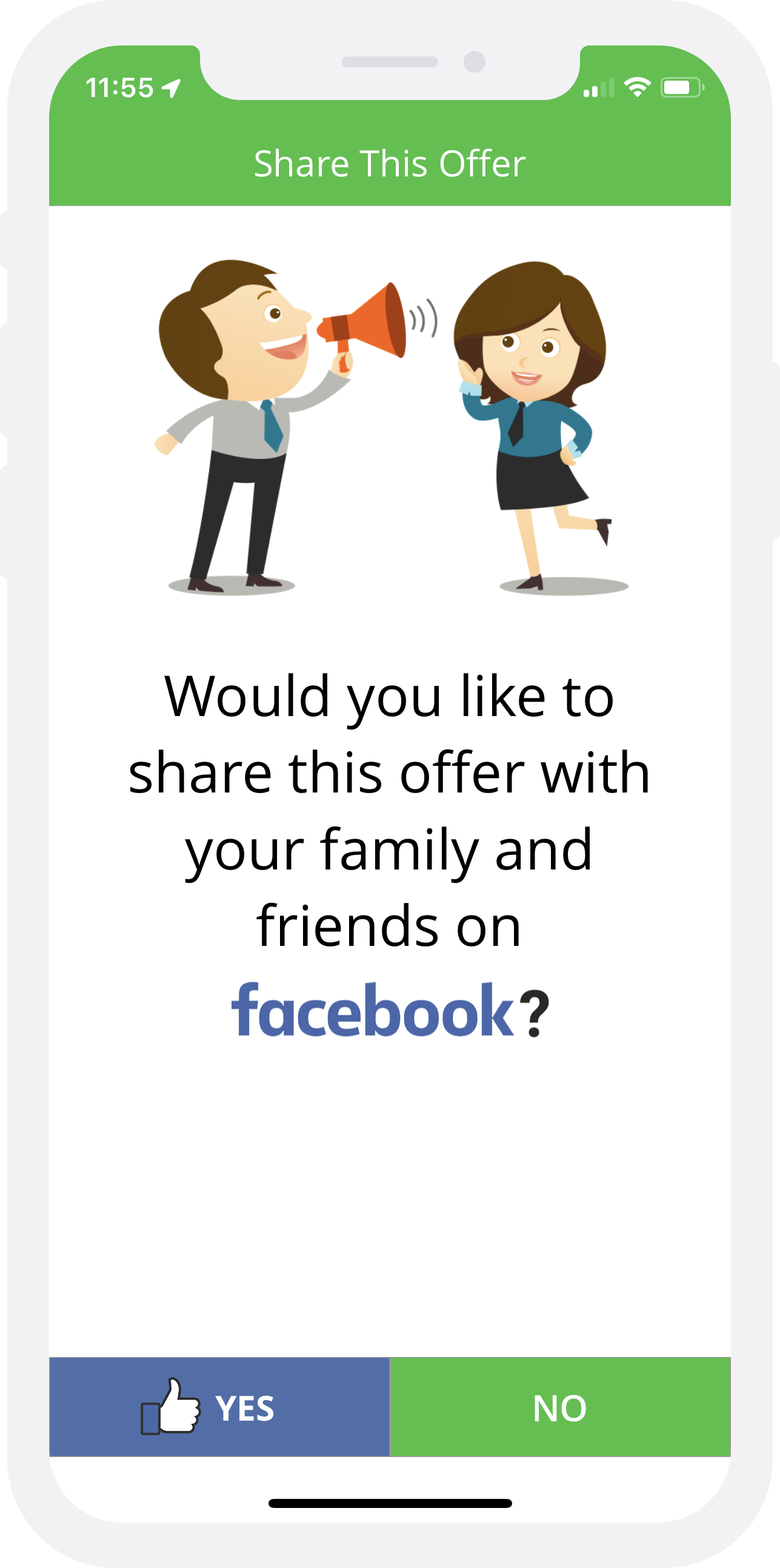Tap YES to share on Facebook
The image size is (780, 1568).
(219, 1407)
